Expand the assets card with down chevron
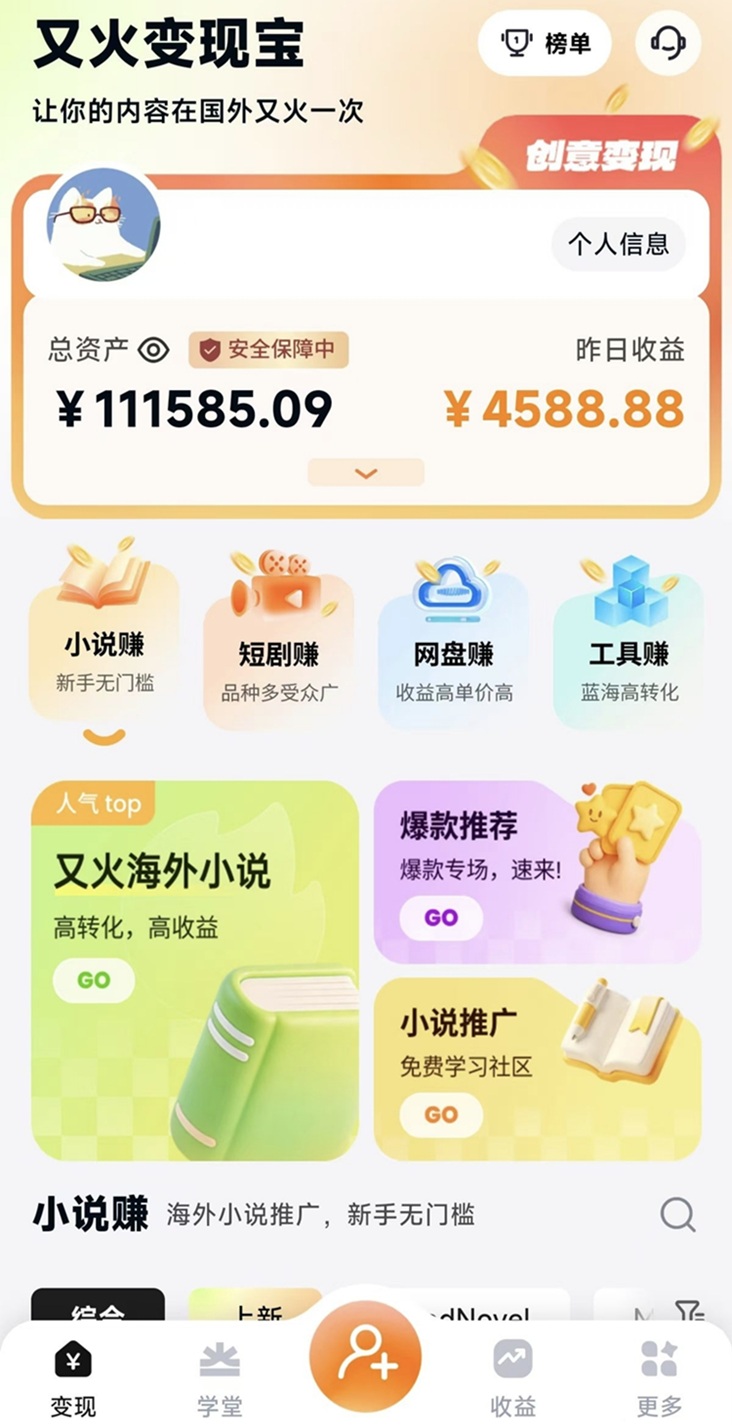The width and height of the screenshot is (732, 1425). point(366,472)
